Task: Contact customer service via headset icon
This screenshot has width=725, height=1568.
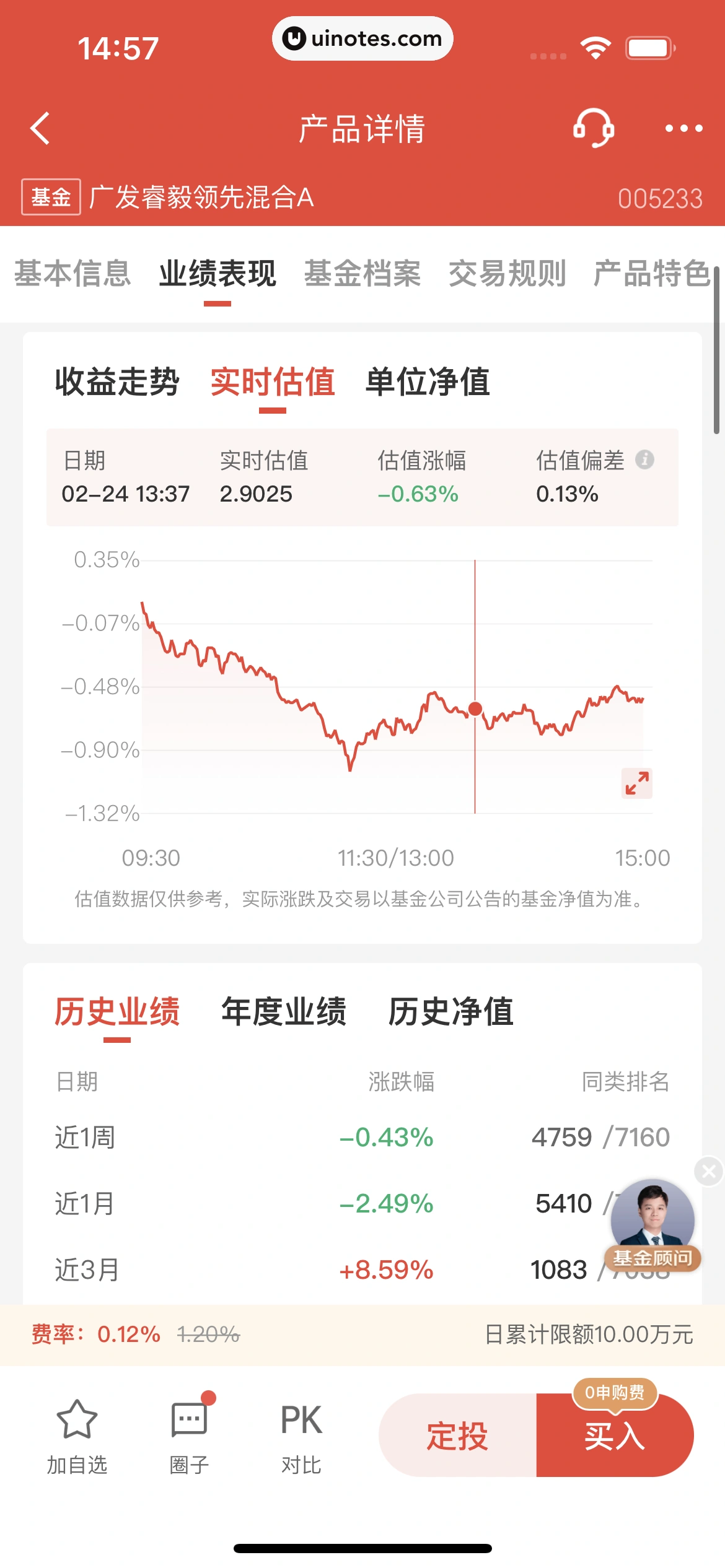Action: tap(593, 128)
